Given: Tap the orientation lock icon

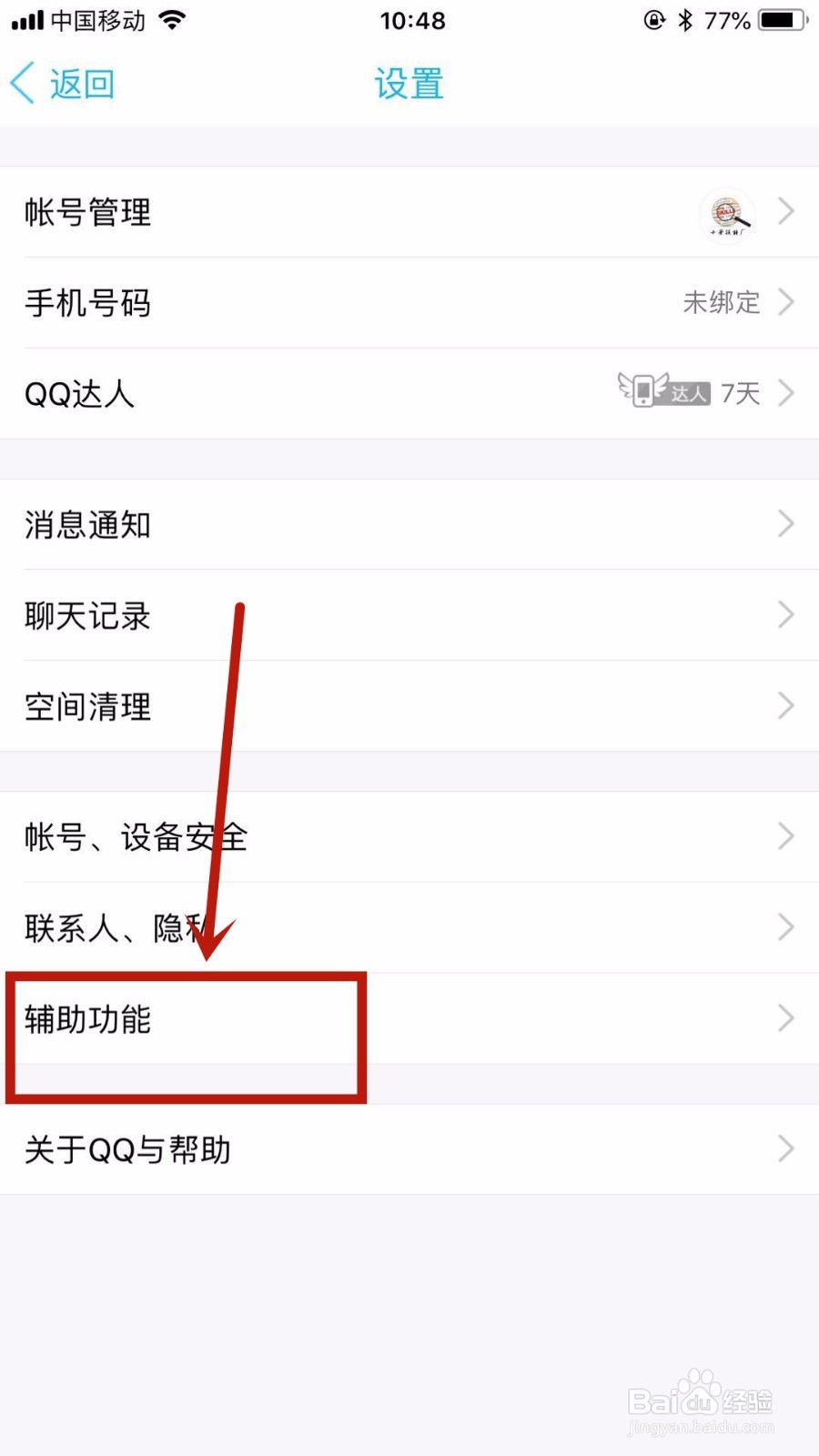Looking at the screenshot, I should [x=653, y=18].
